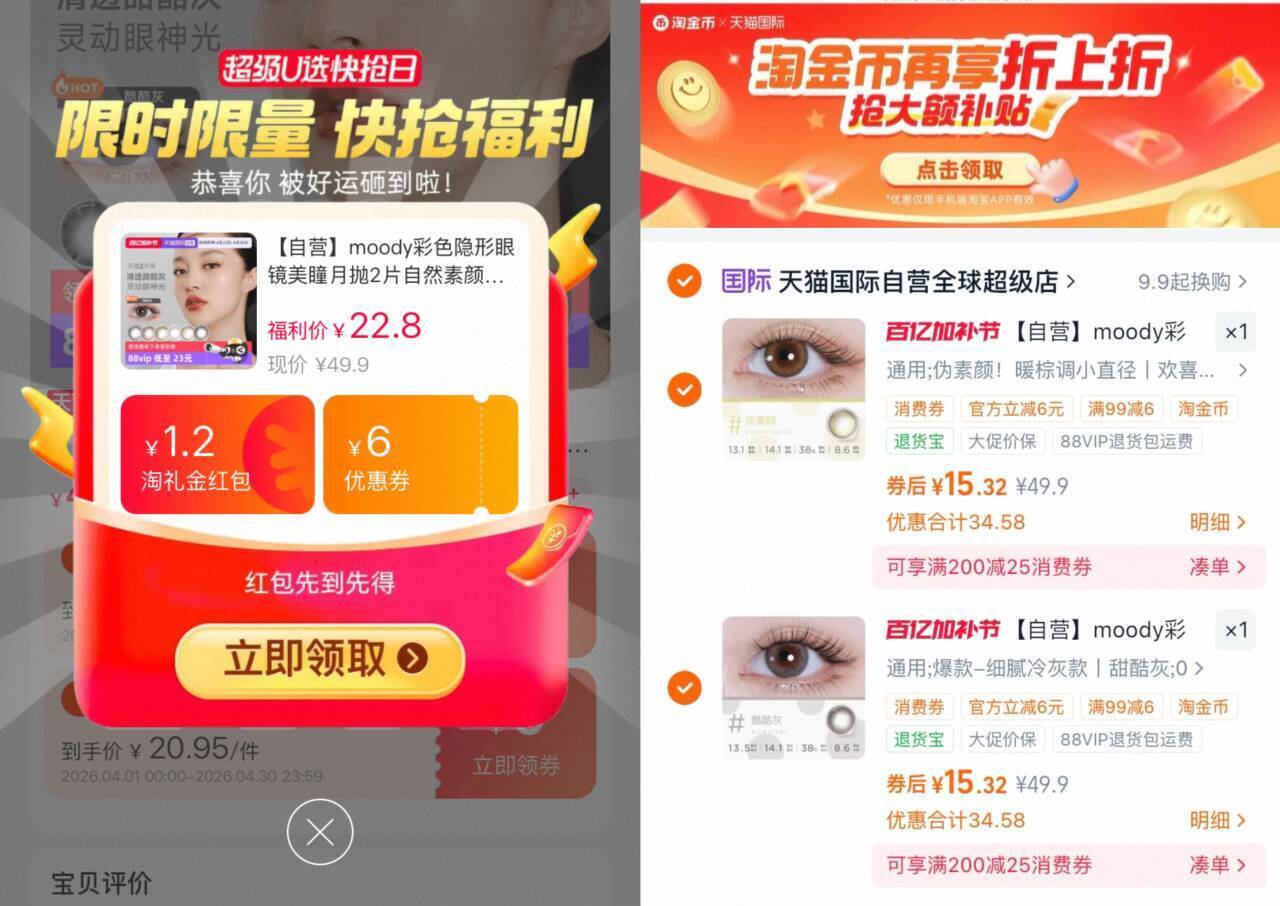Uncheck the whole 天猫国际自营全球超级店 store

point(685,282)
